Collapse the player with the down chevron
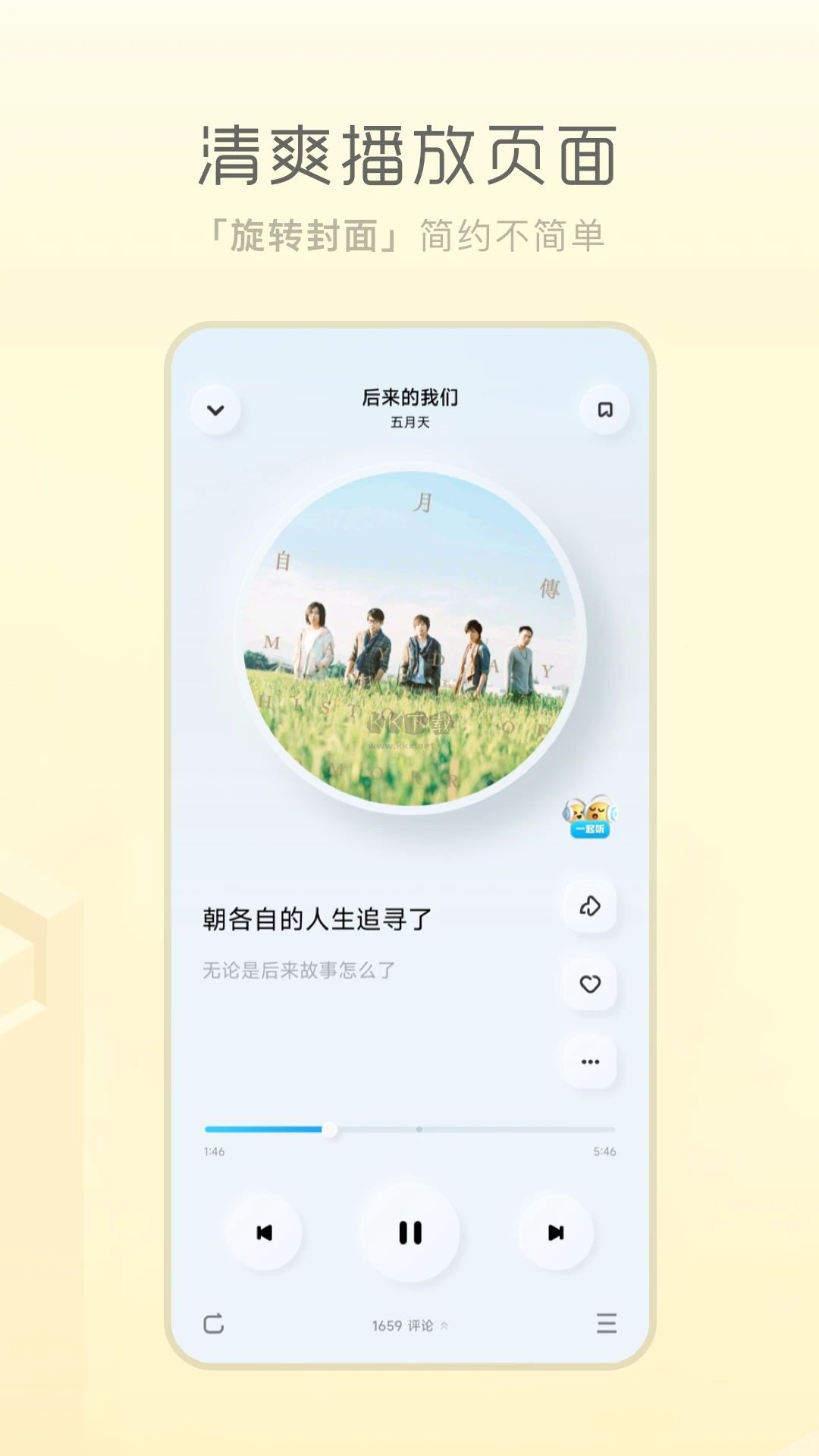Screen dimensions: 819x1456 point(215,409)
